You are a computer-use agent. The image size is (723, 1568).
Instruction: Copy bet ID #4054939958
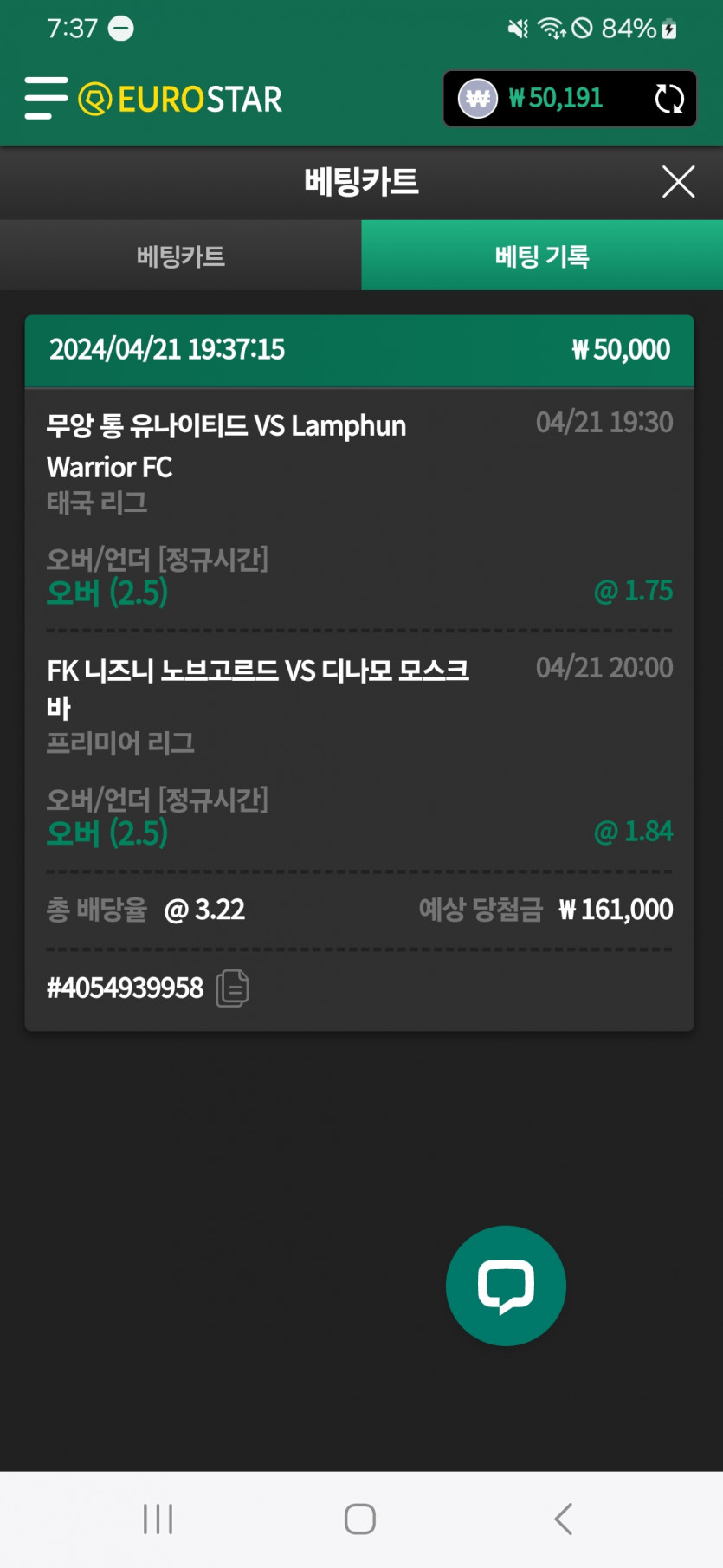(x=232, y=988)
